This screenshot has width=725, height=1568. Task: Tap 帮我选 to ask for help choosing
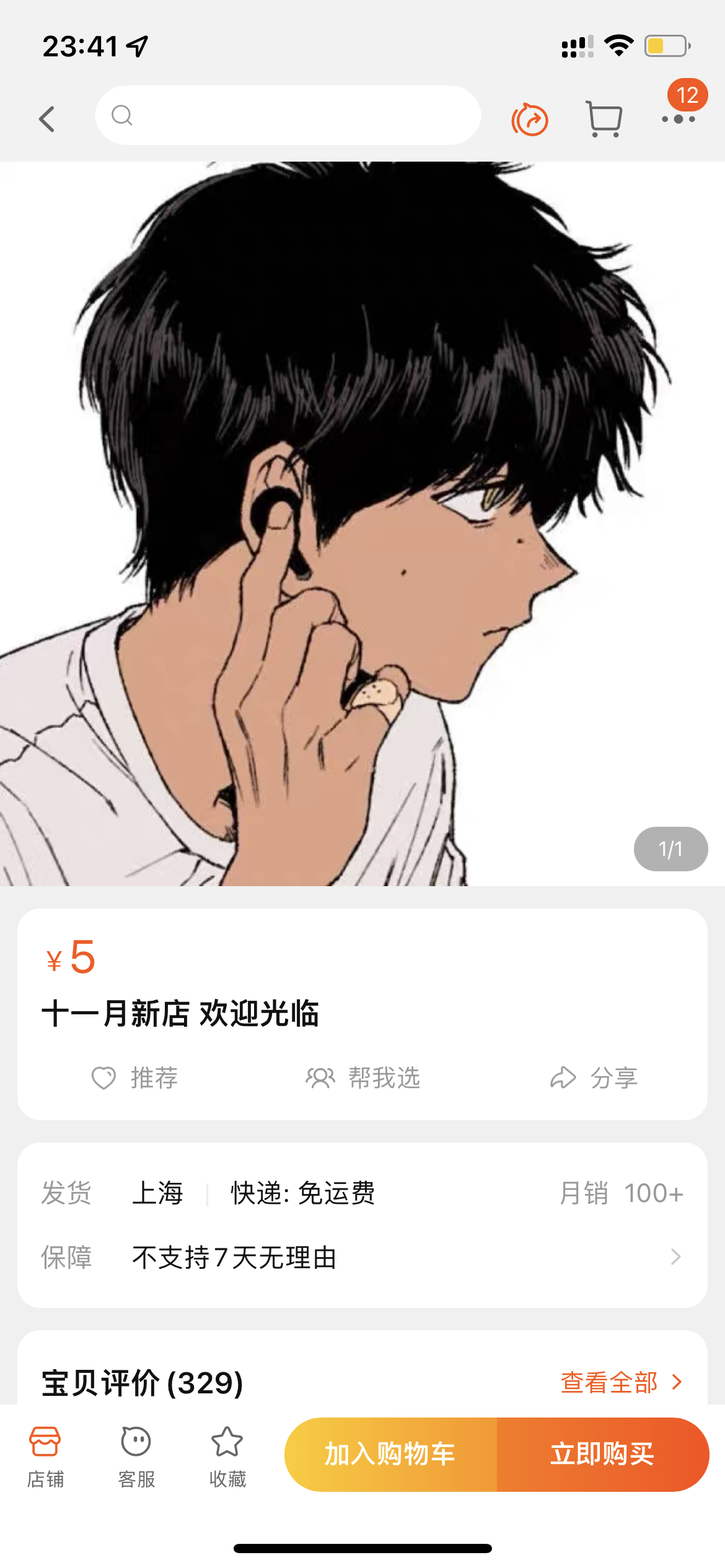[363, 1078]
